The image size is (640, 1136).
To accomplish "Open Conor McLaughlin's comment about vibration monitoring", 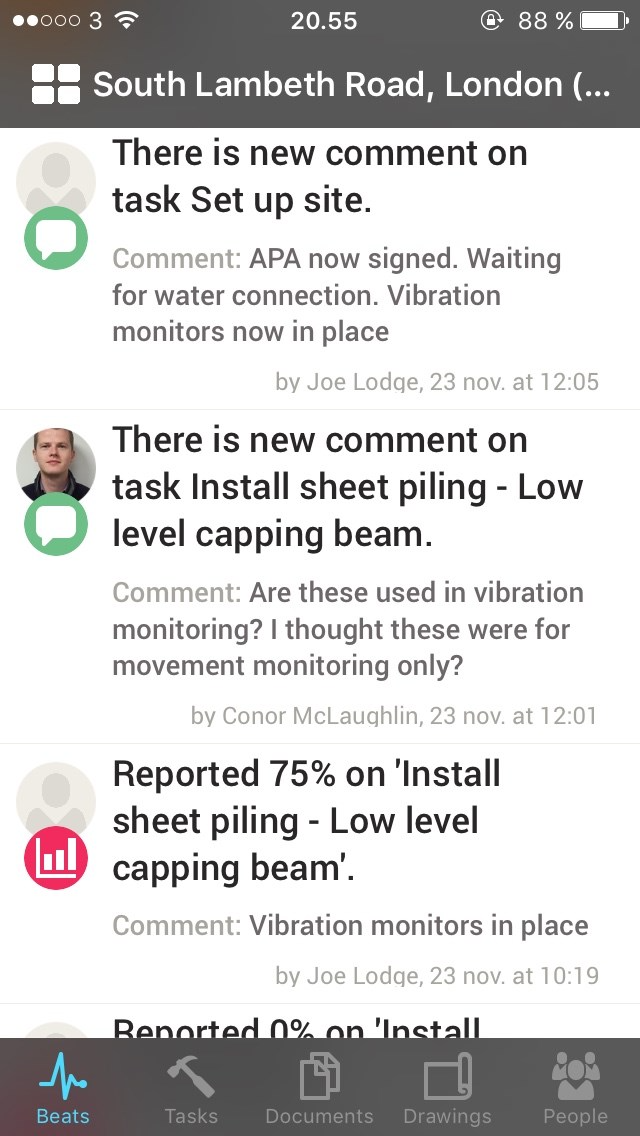I will (x=320, y=577).
